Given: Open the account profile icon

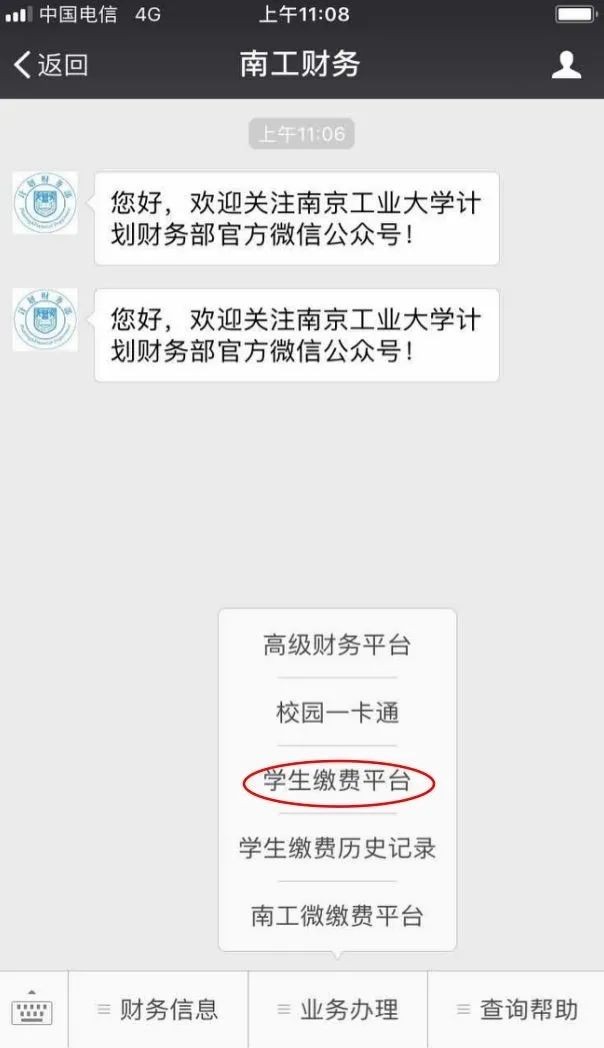Looking at the screenshot, I should coord(566,65).
